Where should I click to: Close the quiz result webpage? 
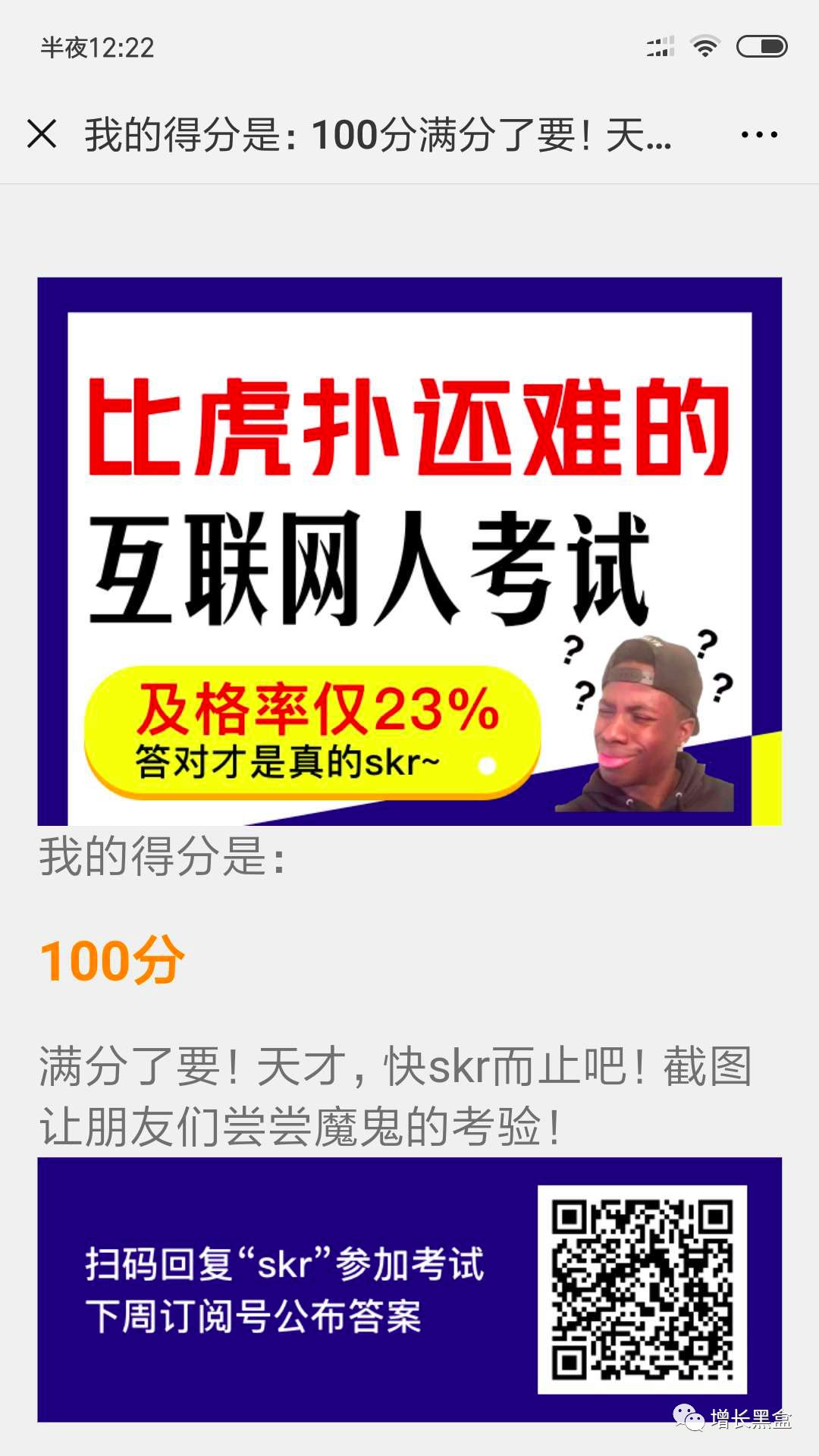[42, 134]
